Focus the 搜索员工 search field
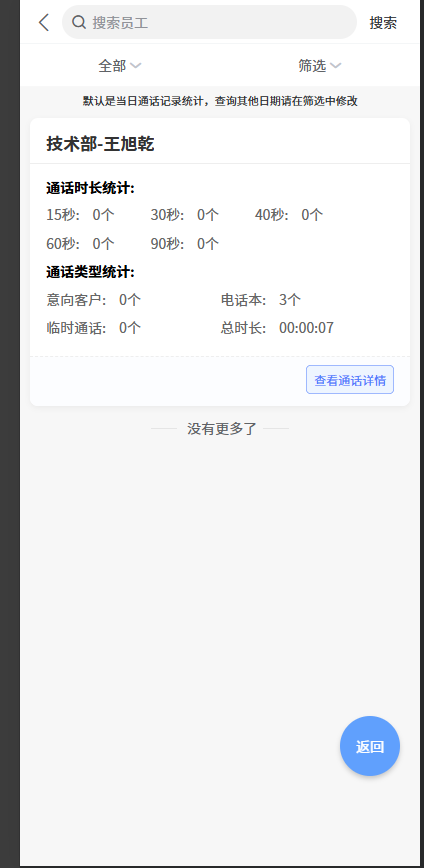 click(x=209, y=22)
